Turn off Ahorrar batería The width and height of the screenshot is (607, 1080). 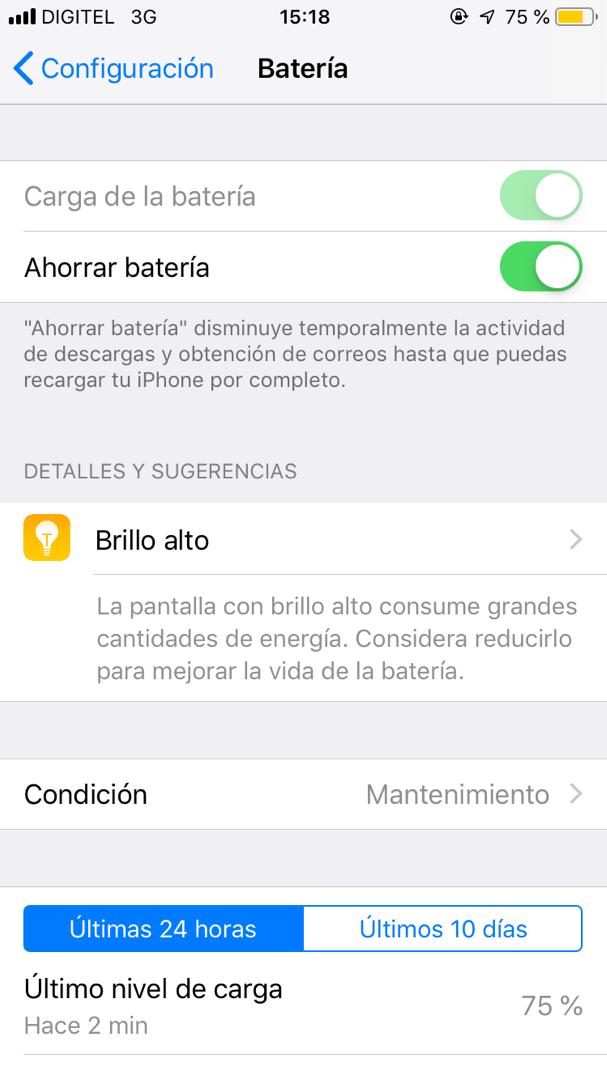(540, 268)
